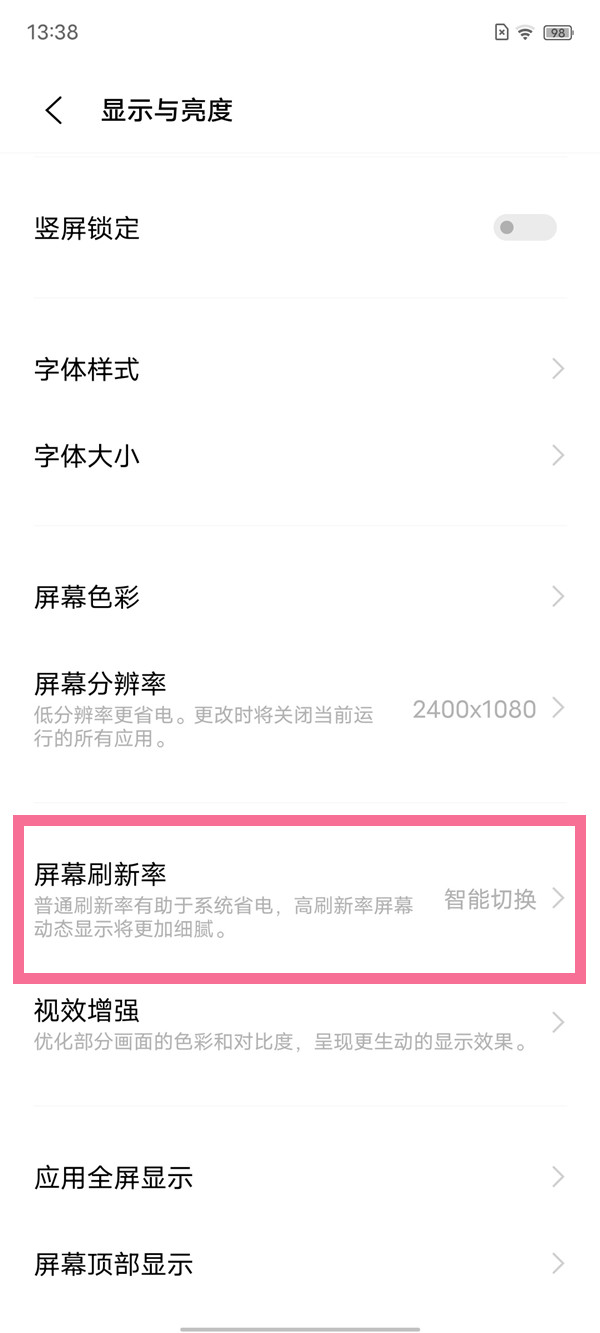Open 字体样式 settings
This screenshot has height=1333, width=600.
click(300, 370)
